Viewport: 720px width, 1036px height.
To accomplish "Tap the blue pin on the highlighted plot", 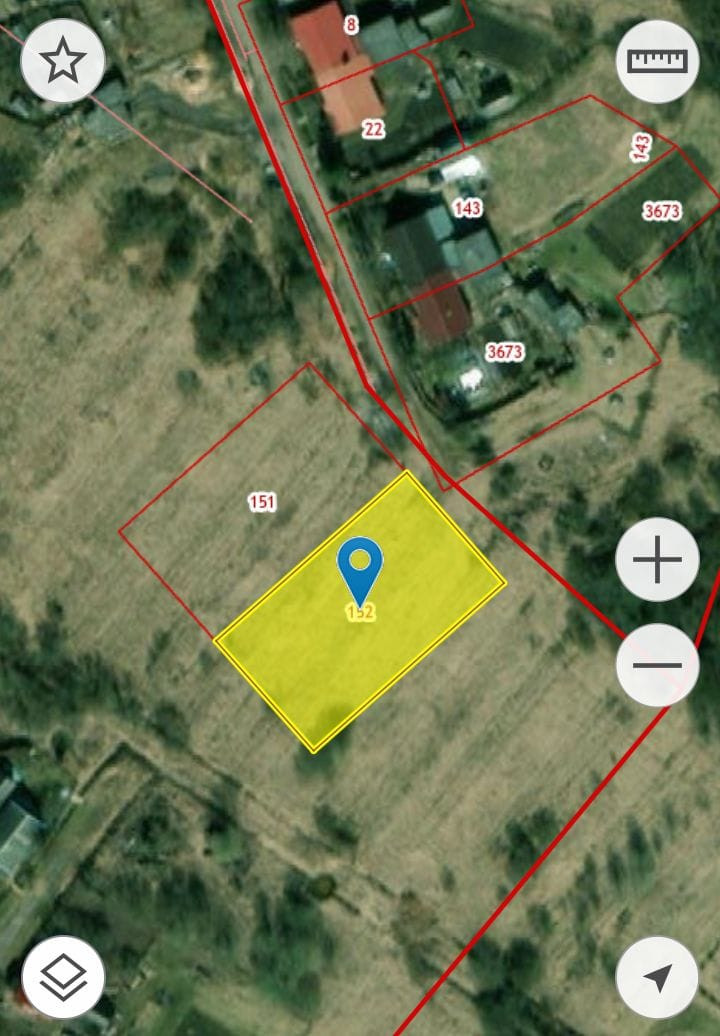I will tap(360, 568).
